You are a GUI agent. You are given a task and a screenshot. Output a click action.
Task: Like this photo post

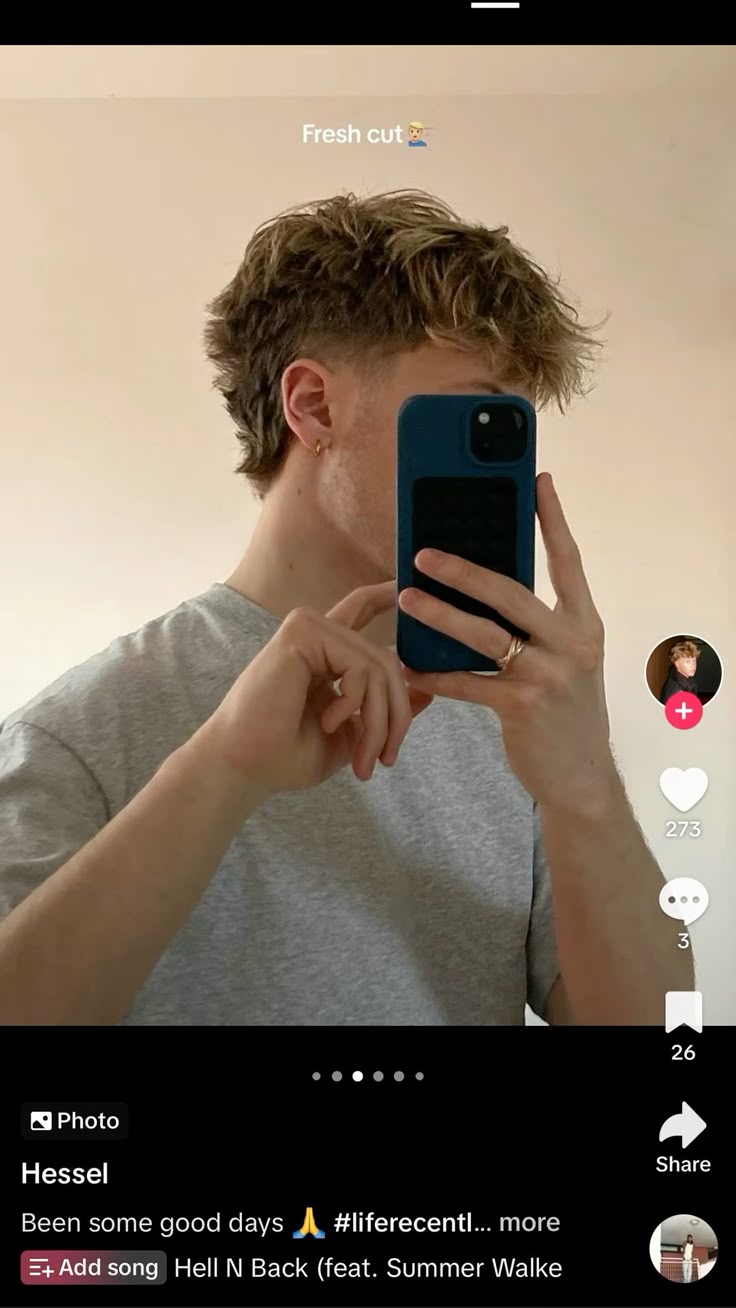pos(684,790)
